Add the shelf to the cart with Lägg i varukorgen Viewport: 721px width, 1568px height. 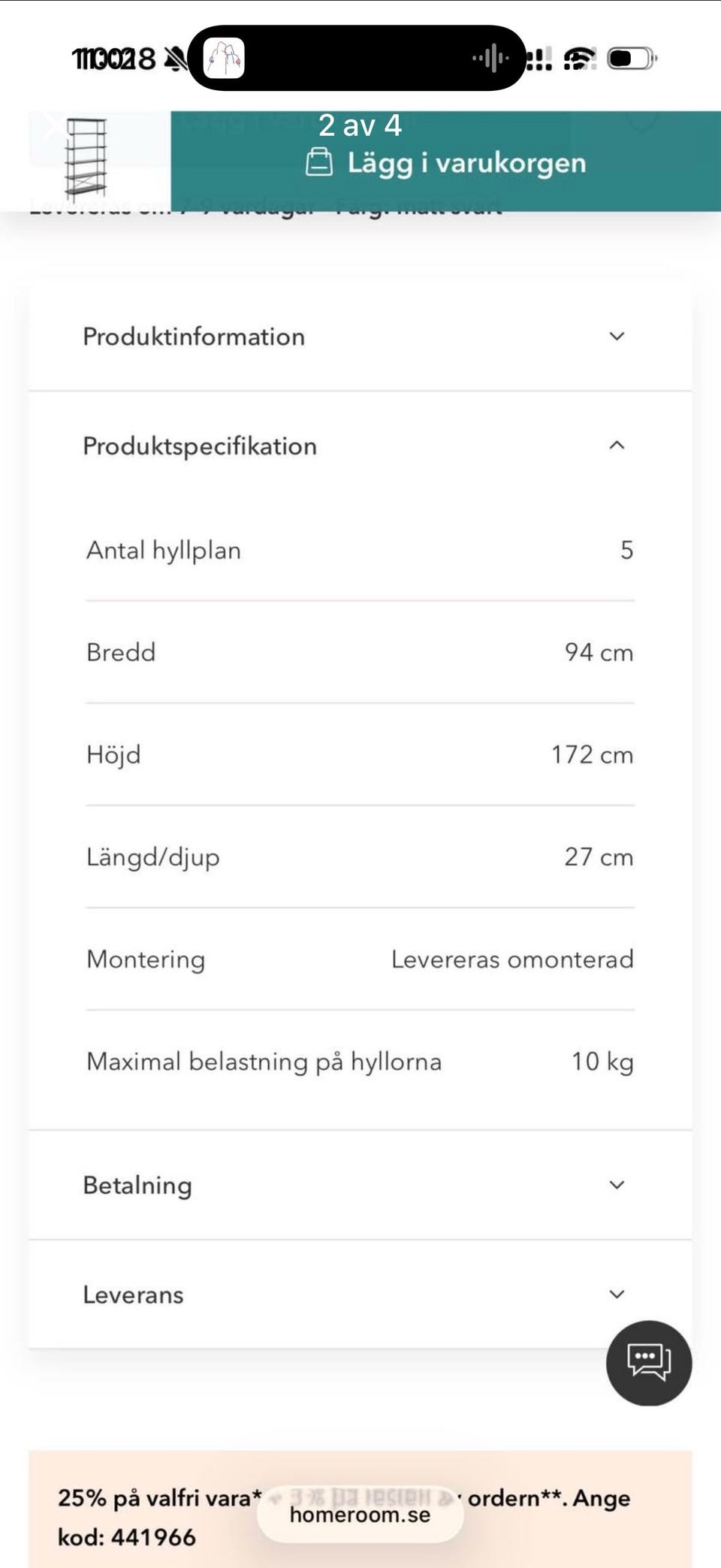click(445, 162)
